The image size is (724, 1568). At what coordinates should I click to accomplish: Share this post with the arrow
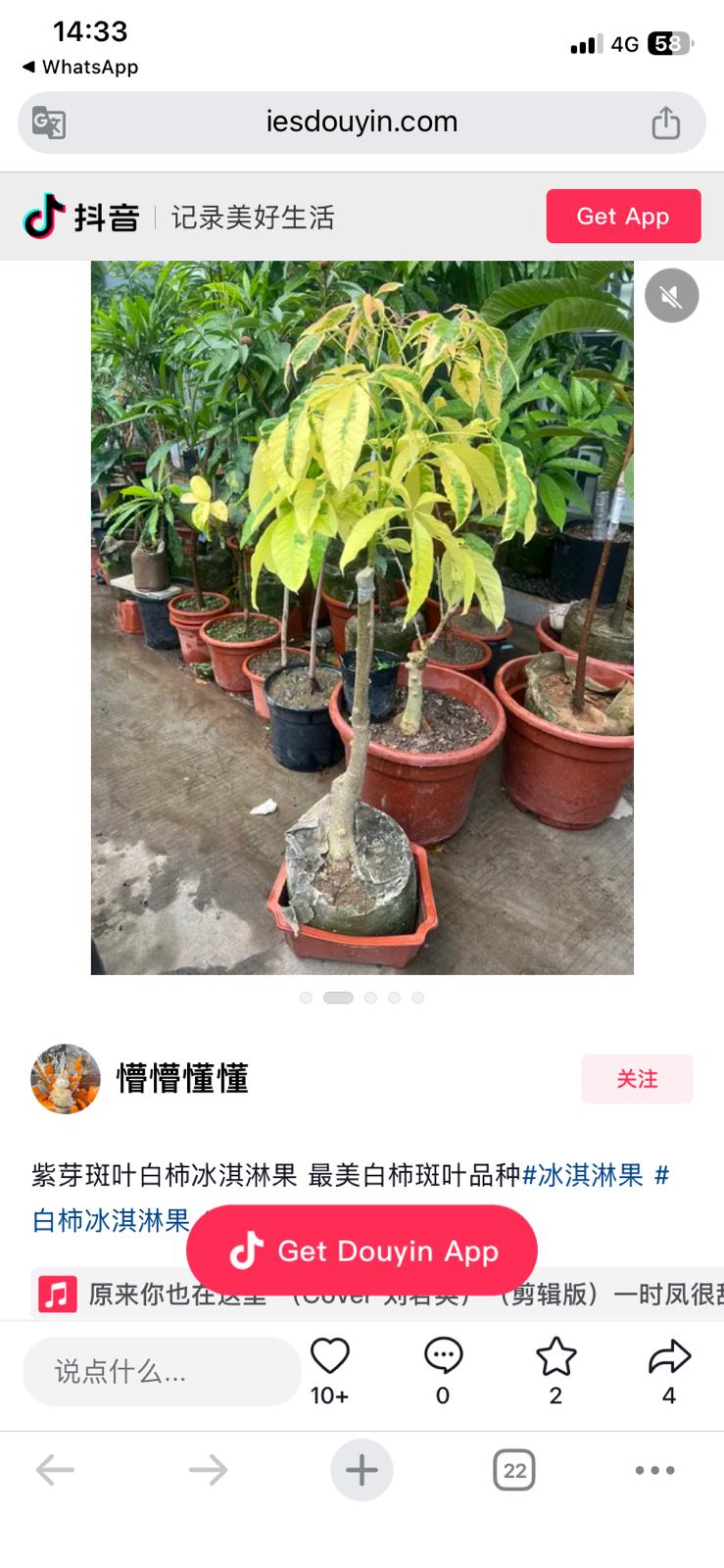[x=669, y=1357]
